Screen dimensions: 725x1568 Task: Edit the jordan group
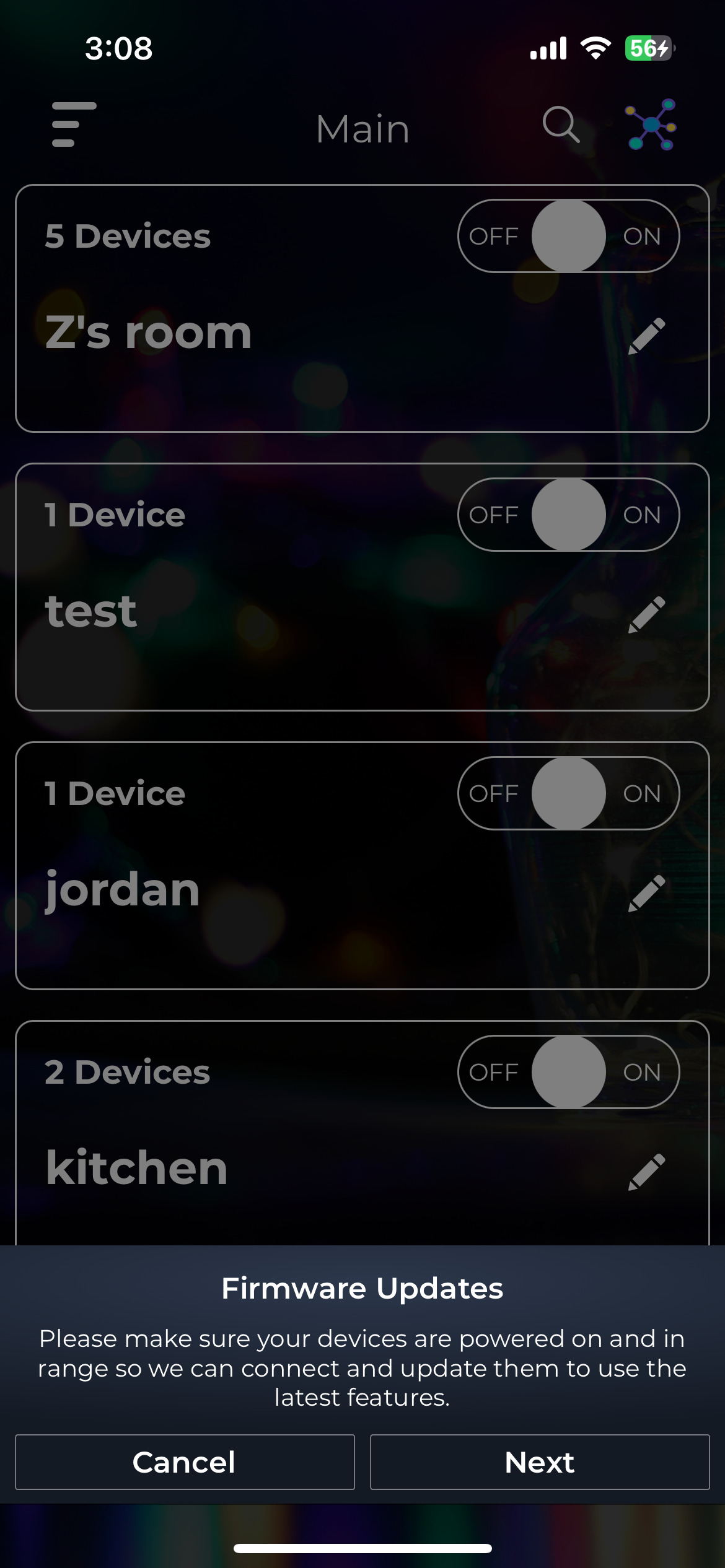coord(646,894)
